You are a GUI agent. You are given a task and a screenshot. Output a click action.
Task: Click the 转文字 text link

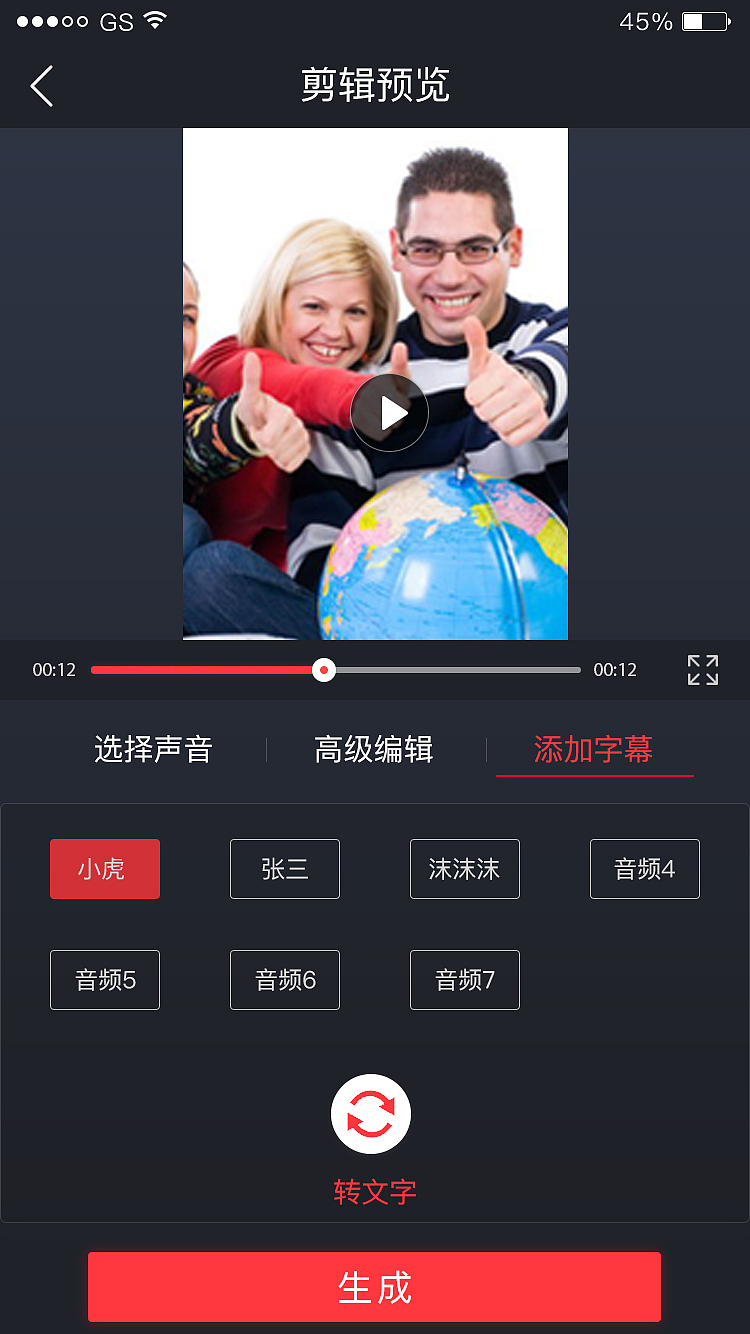tap(372, 1192)
